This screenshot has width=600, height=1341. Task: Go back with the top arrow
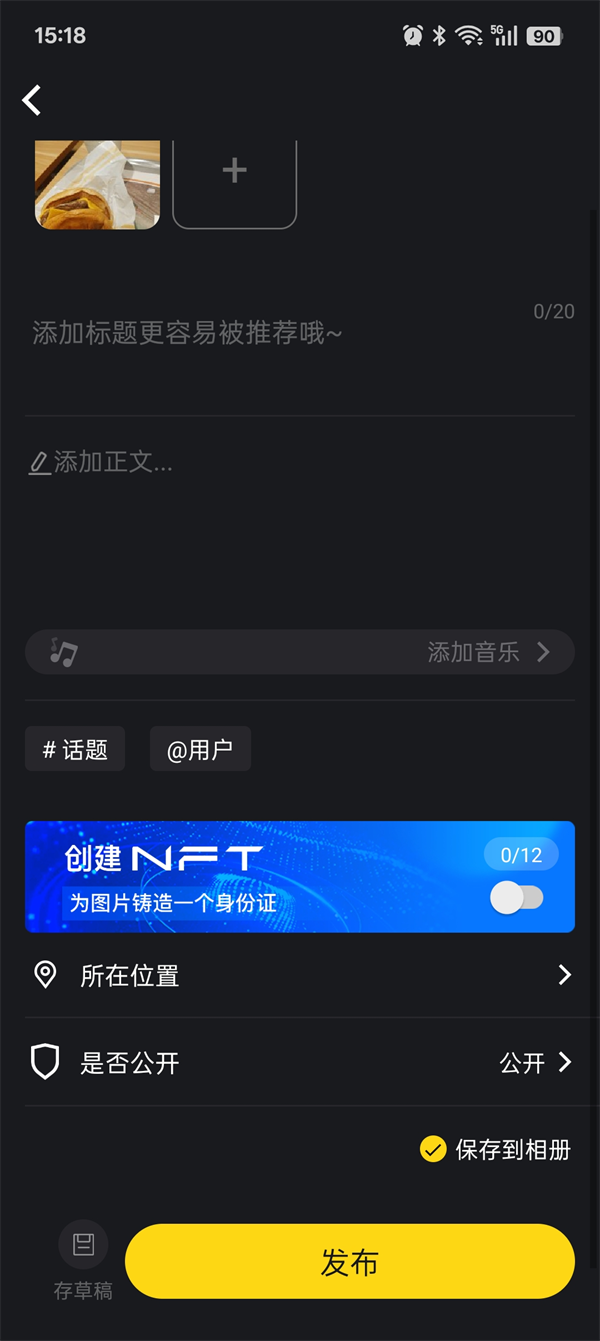(x=32, y=100)
